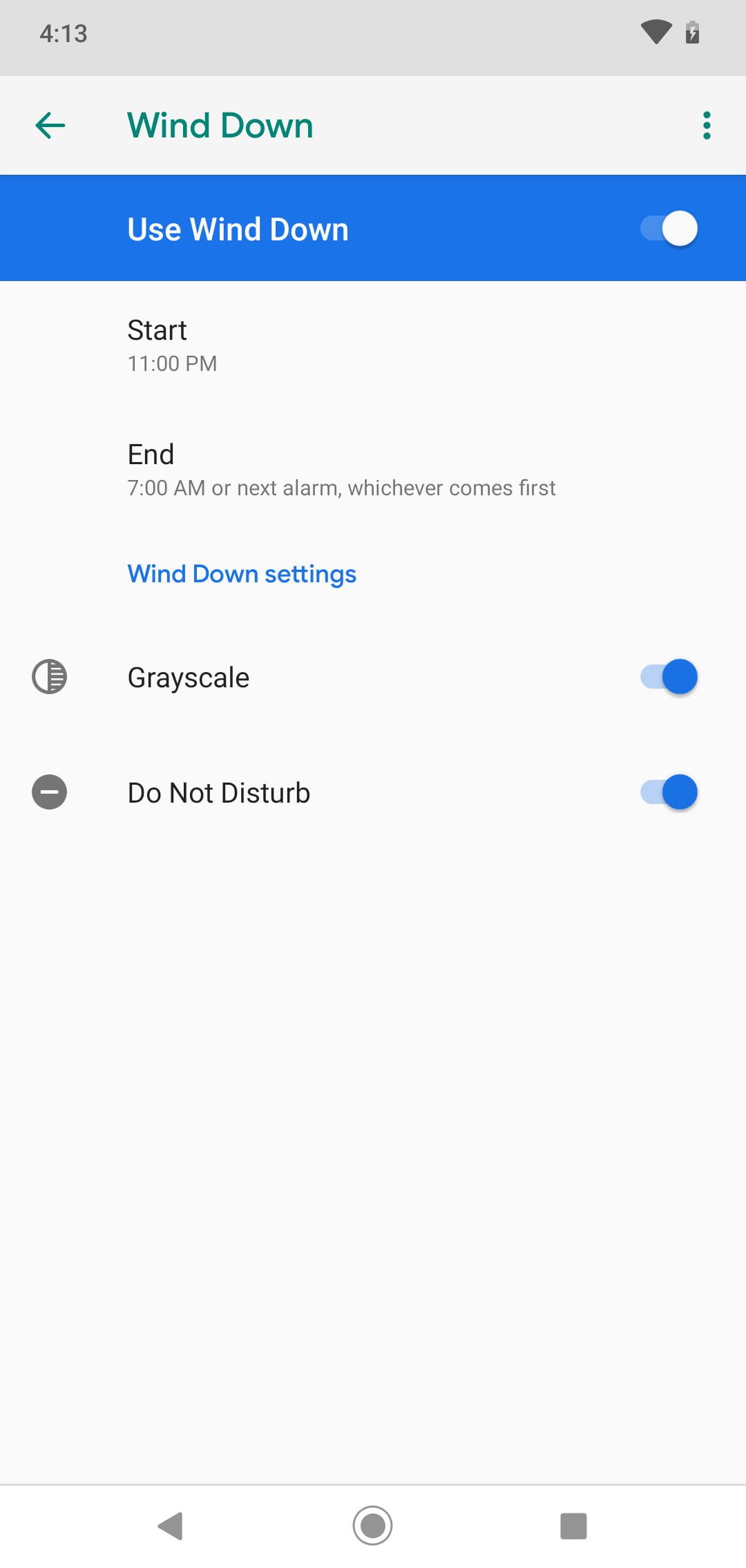Tap the system home button
This screenshot has height=1568, width=746.
pyautogui.click(x=372, y=1525)
